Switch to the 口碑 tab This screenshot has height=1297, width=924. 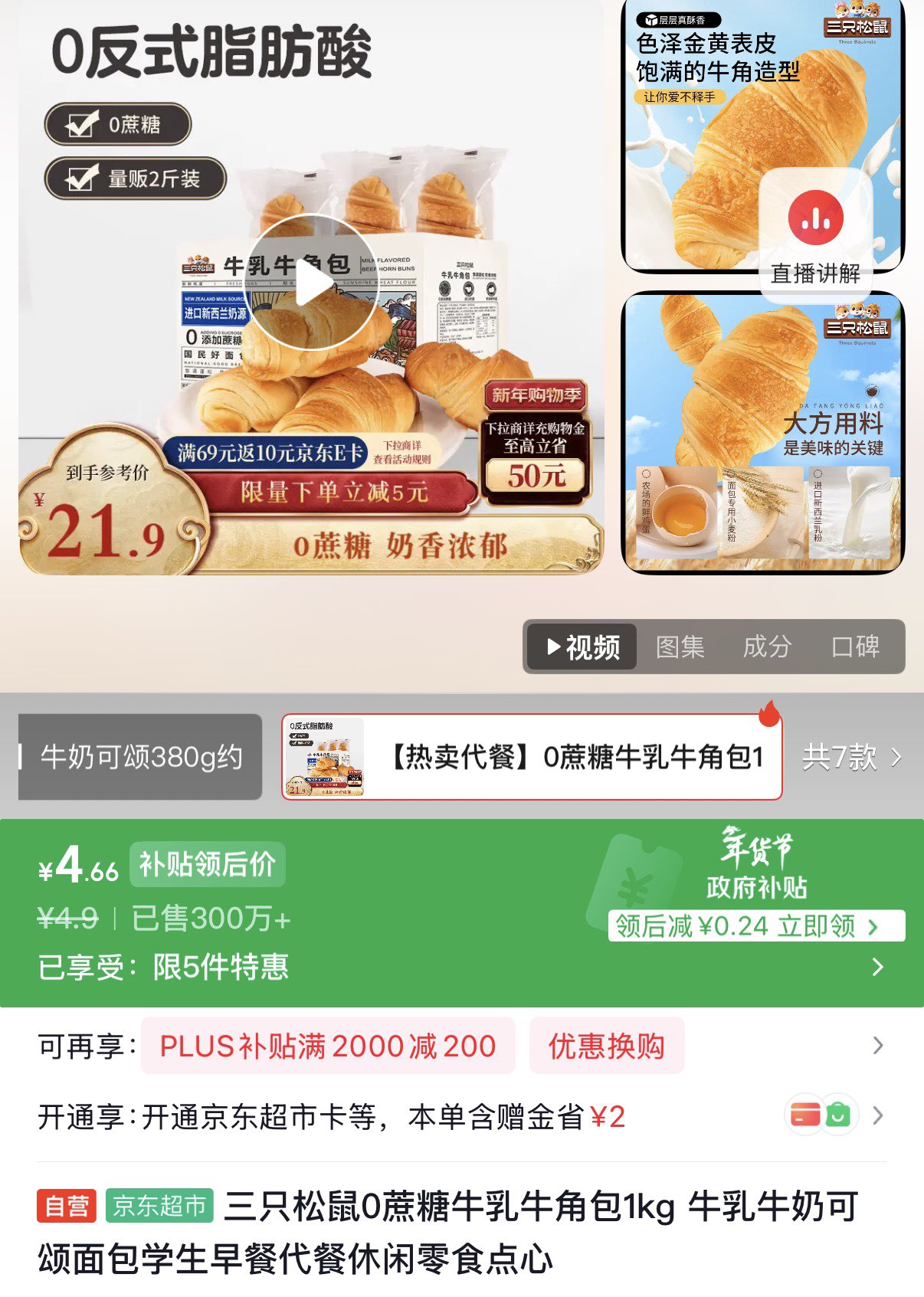pyautogui.click(x=856, y=647)
